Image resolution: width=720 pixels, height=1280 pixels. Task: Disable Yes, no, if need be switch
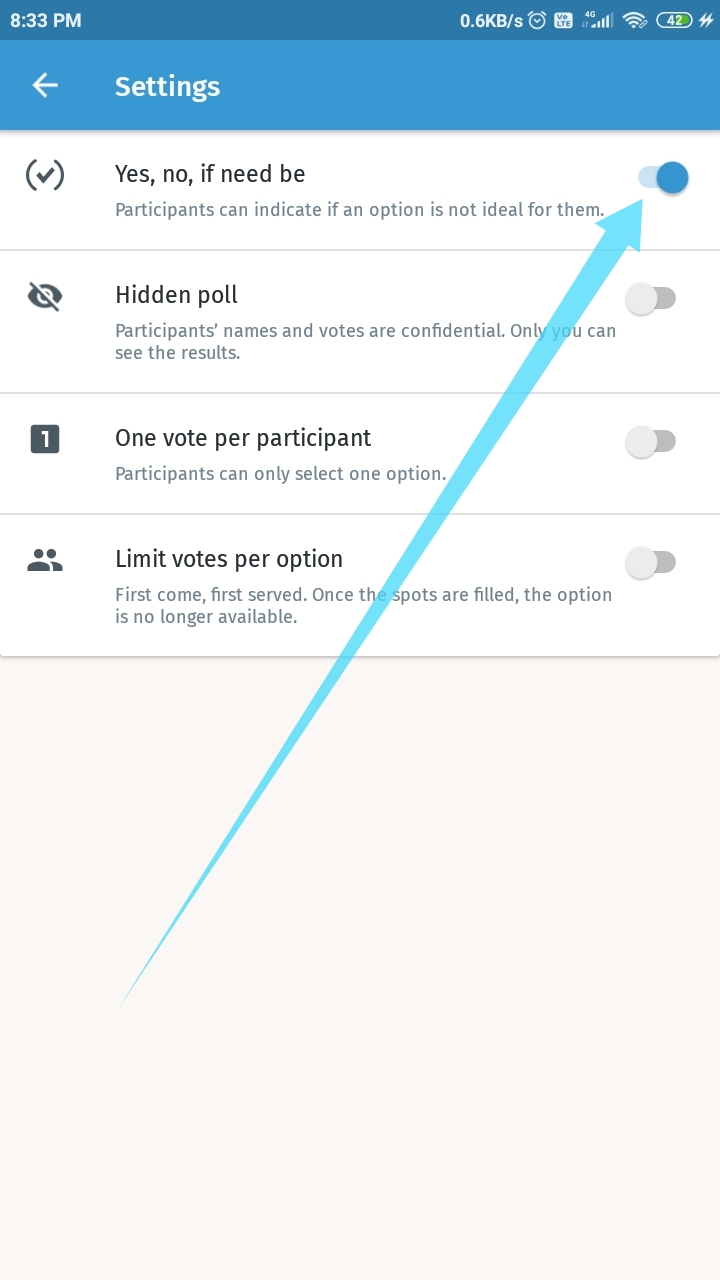pyautogui.click(x=664, y=178)
